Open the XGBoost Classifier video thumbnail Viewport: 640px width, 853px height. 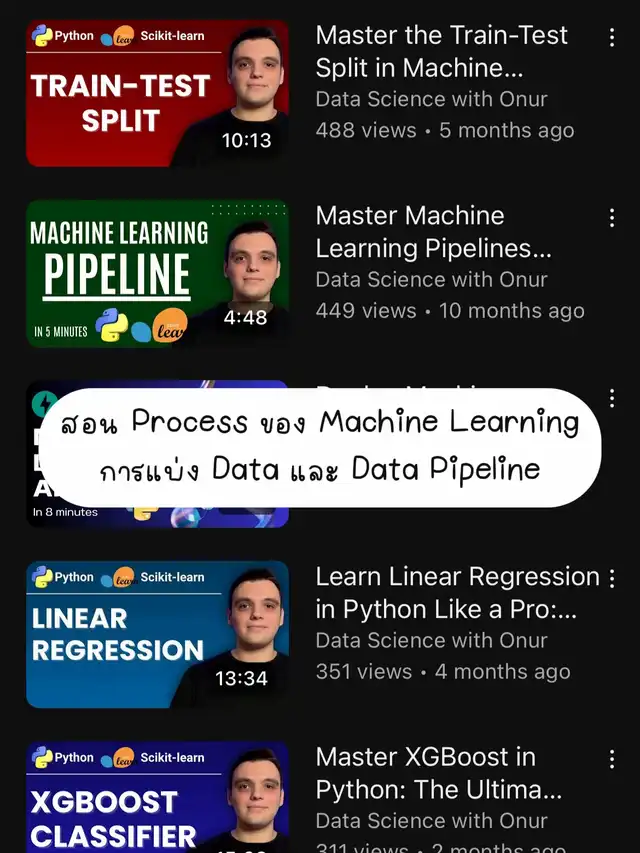(x=157, y=798)
